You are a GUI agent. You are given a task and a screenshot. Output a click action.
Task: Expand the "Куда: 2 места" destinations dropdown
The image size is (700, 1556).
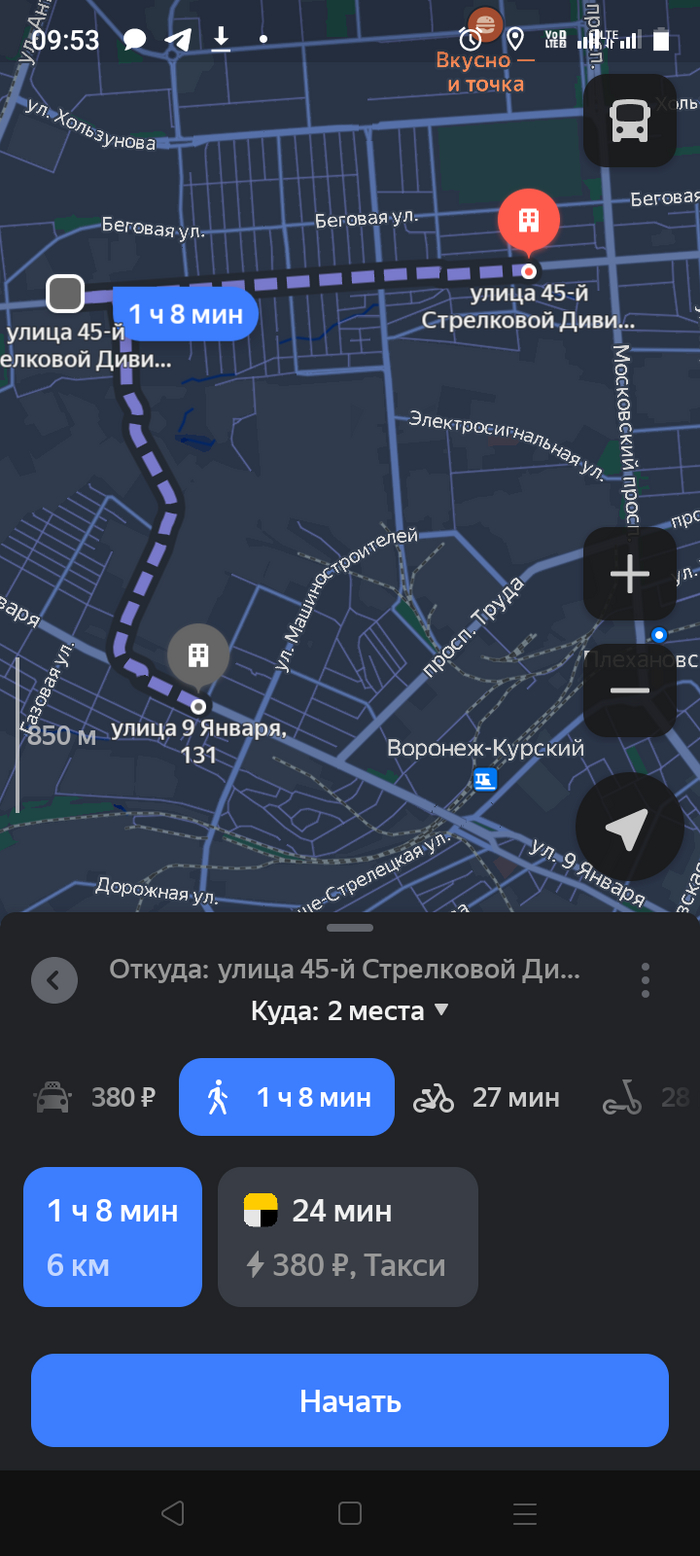(350, 1011)
